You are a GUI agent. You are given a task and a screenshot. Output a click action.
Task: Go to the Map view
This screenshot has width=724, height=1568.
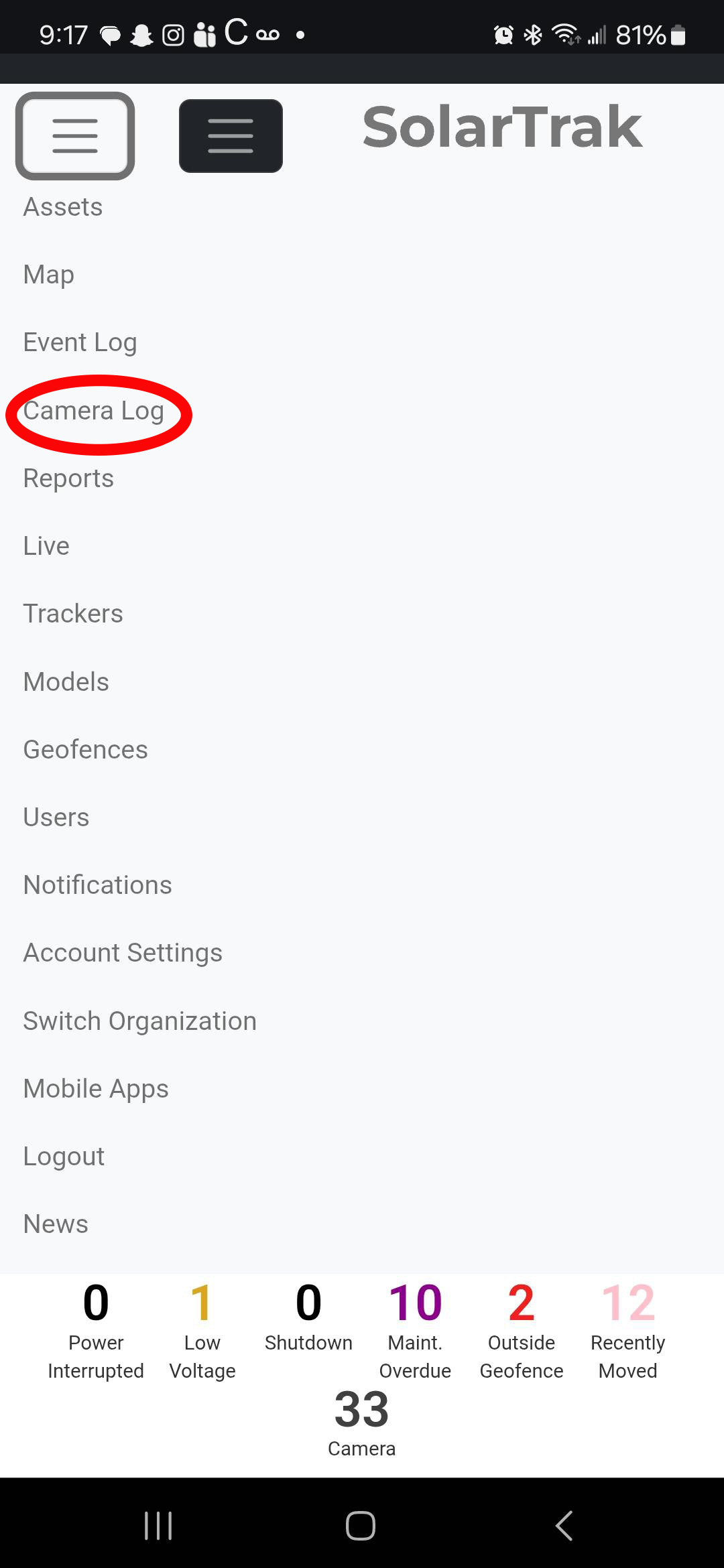pyautogui.click(x=49, y=275)
